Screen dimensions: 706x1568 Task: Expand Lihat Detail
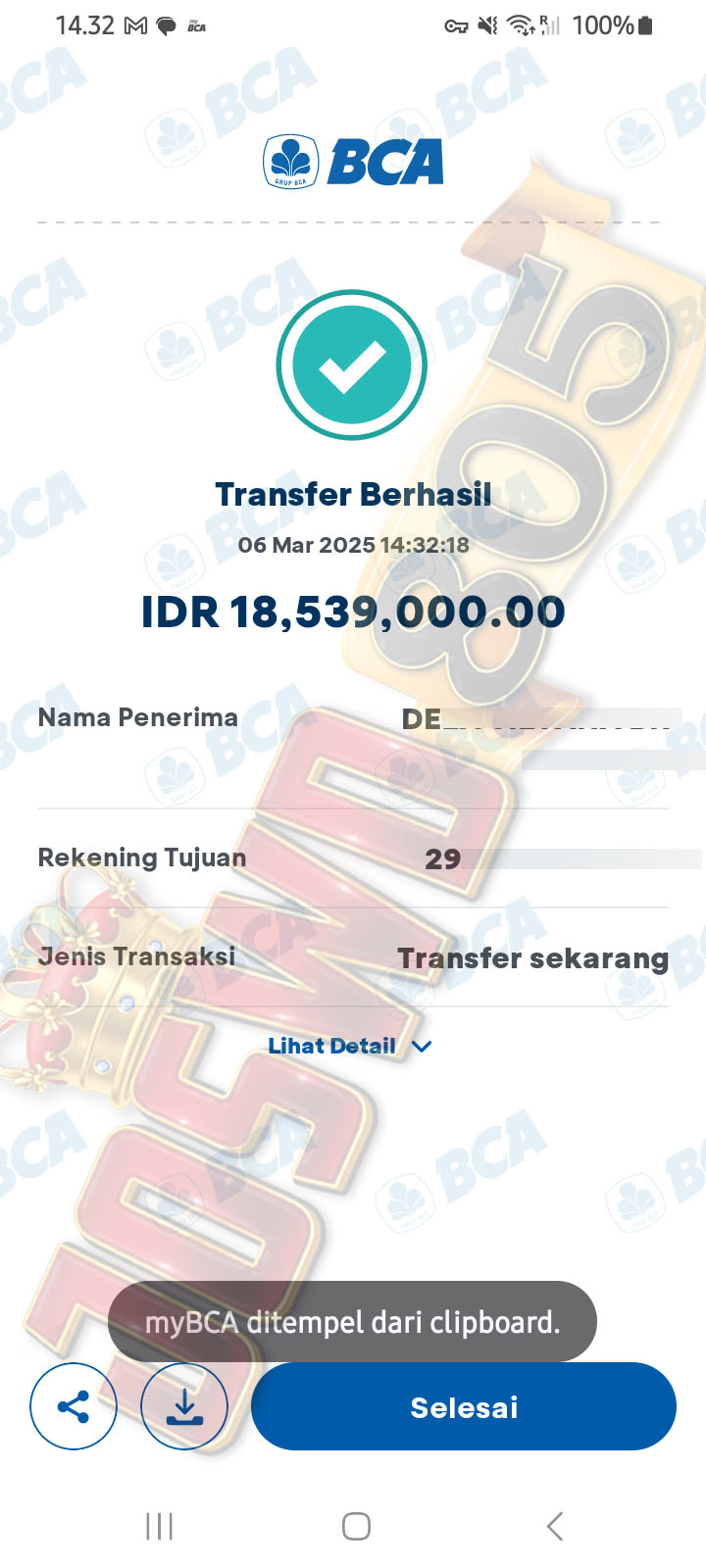coord(350,1046)
